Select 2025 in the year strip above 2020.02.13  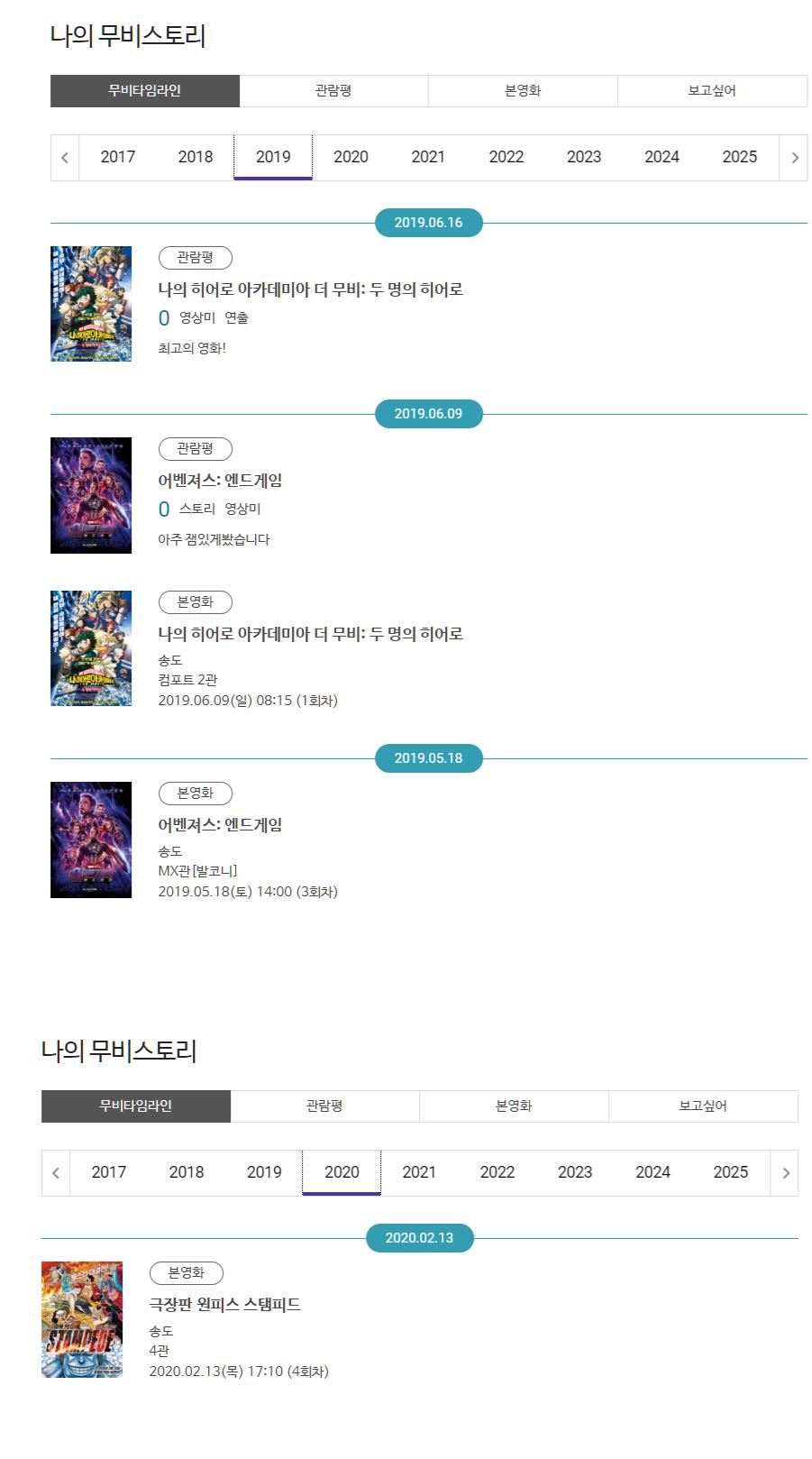point(730,1172)
